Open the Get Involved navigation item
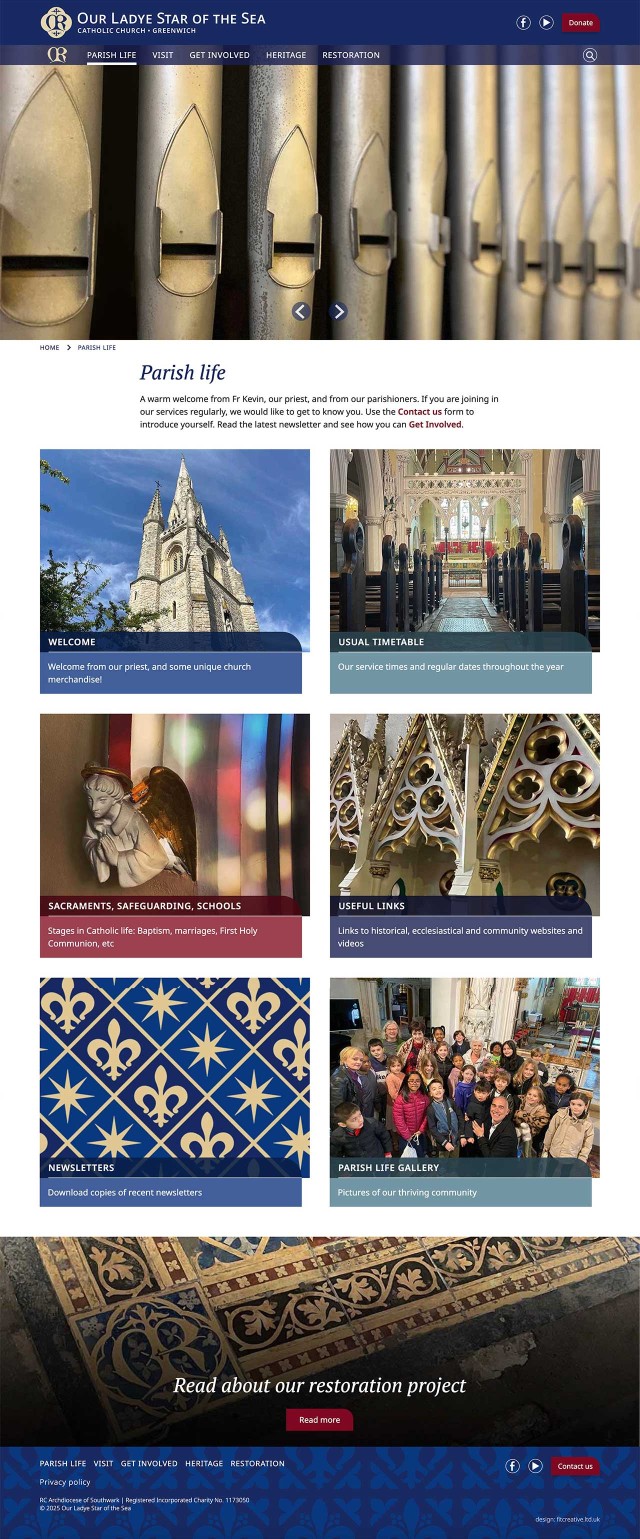The image size is (640, 1539). [x=219, y=55]
